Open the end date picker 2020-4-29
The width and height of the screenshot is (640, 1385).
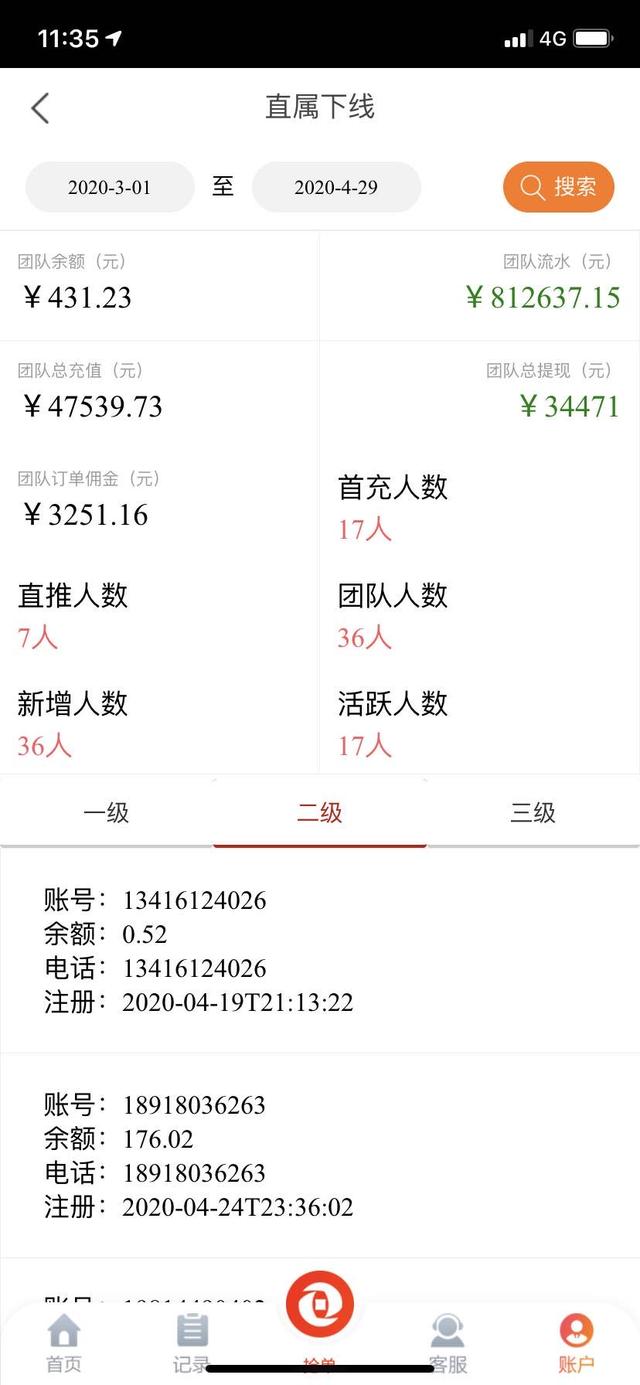coord(336,187)
